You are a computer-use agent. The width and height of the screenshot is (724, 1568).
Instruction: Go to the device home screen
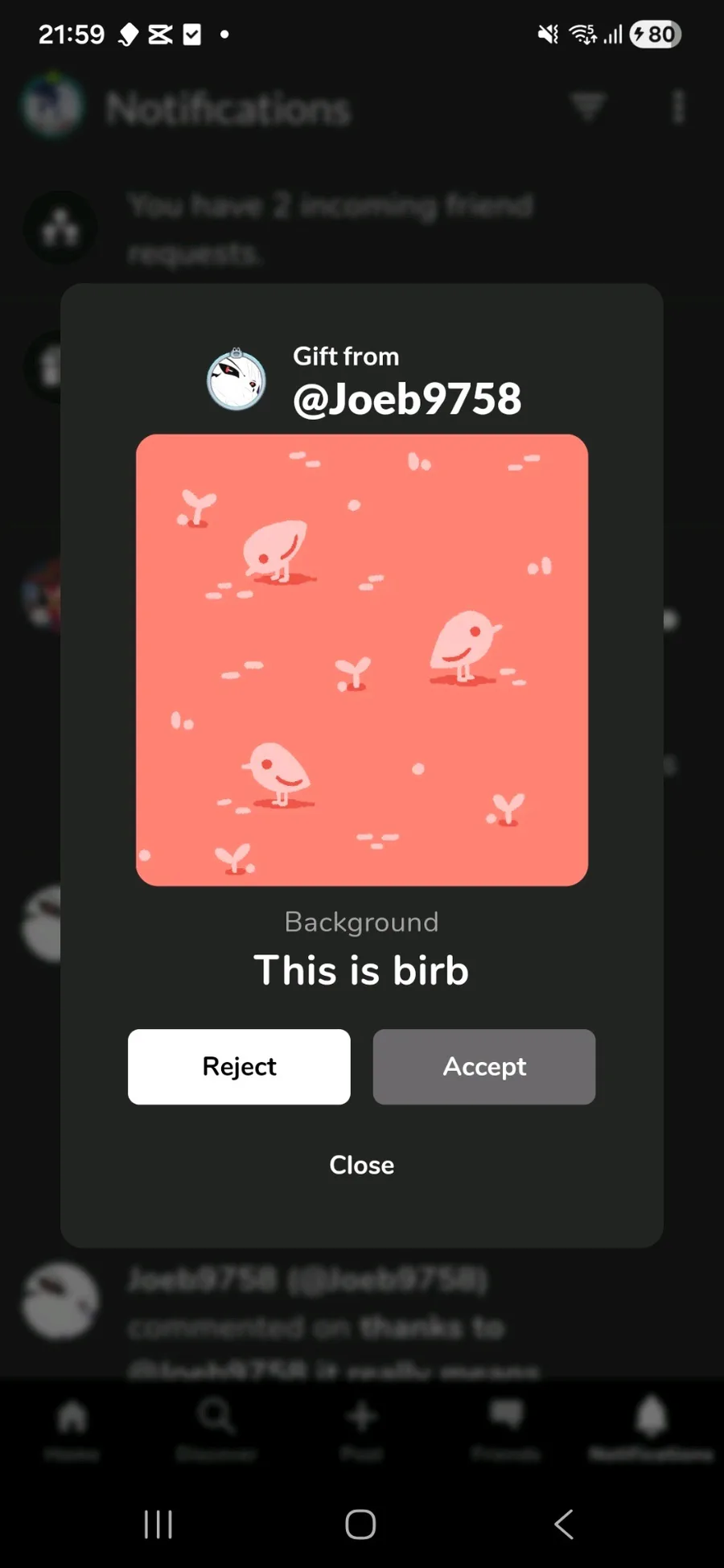pyautogui.click(x=360, y=1524)
